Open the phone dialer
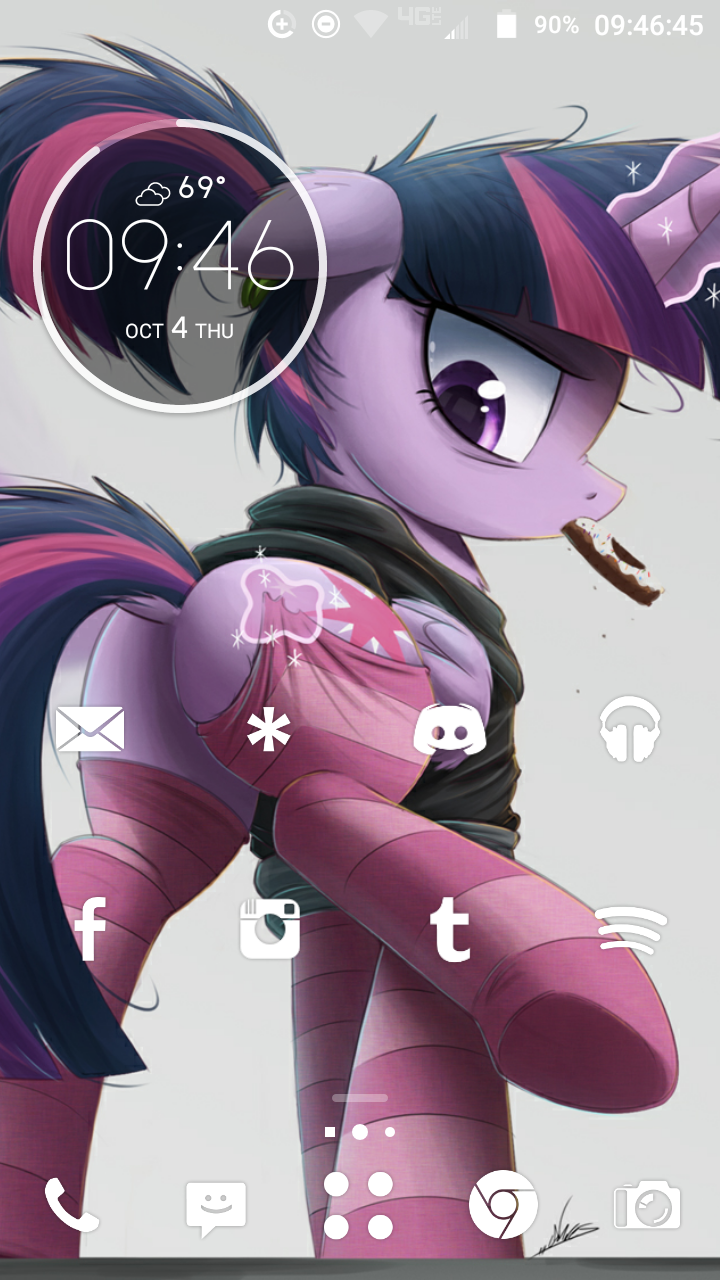 pos(71,1205)
